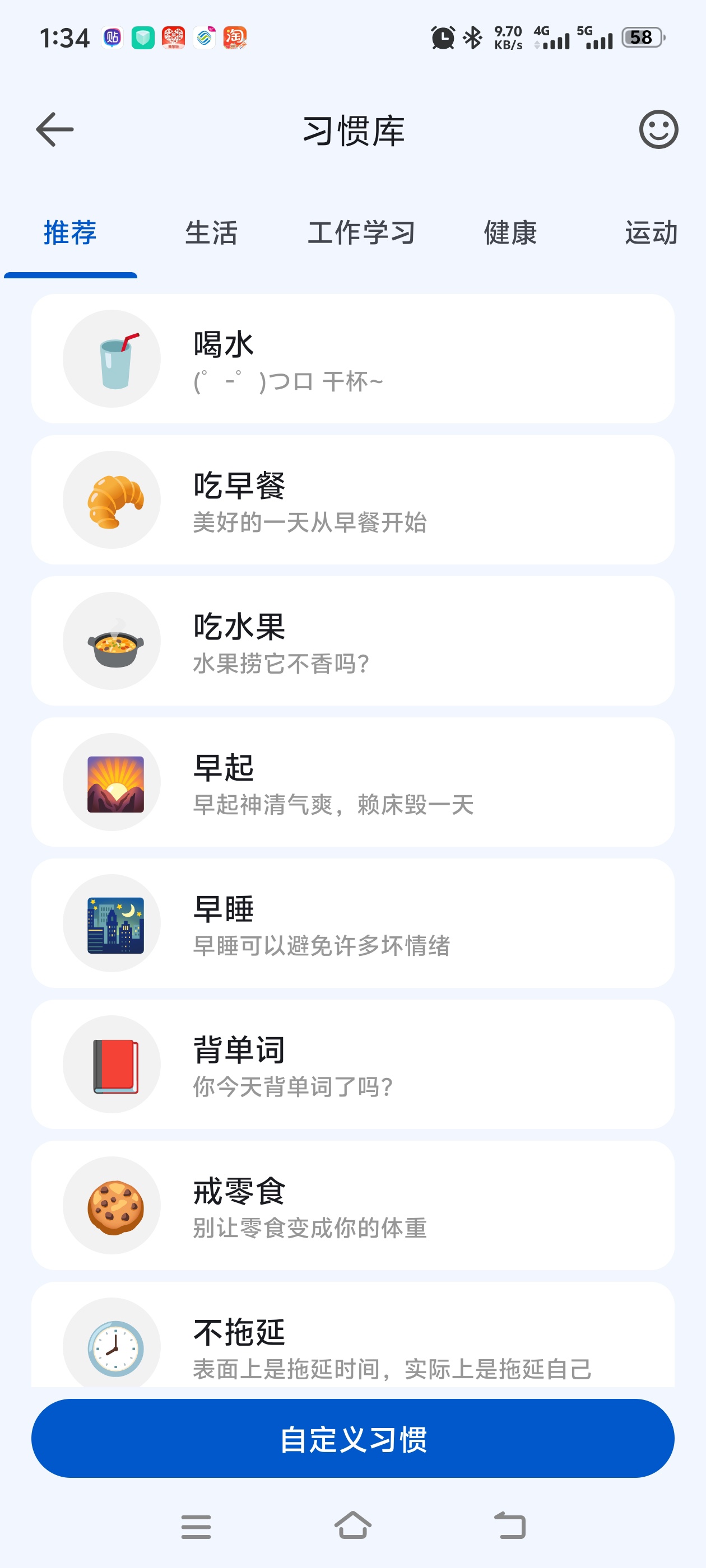Add the 背单词 habit
The image size is (706, 1568).
(352, 1065)
